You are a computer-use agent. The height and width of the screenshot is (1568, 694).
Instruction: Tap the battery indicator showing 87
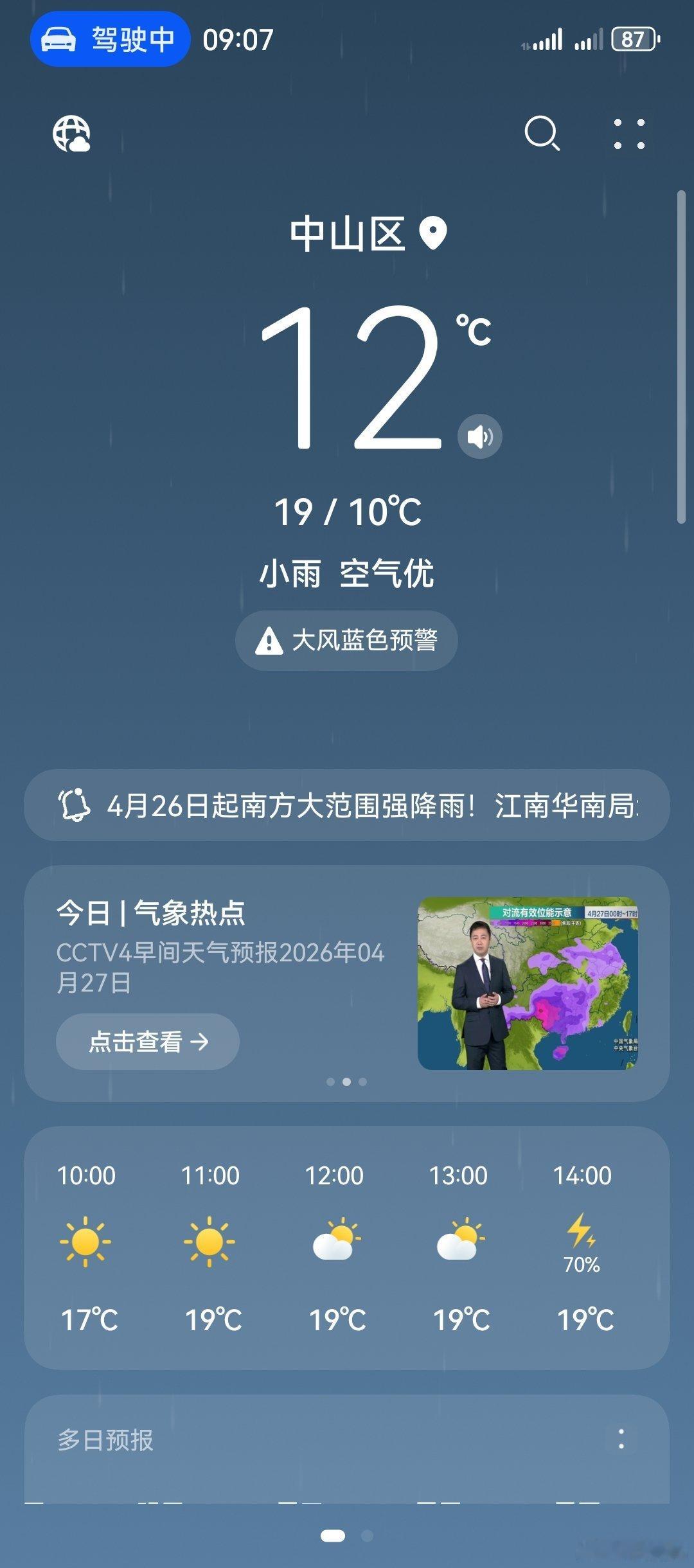click(x=632, y=40)
